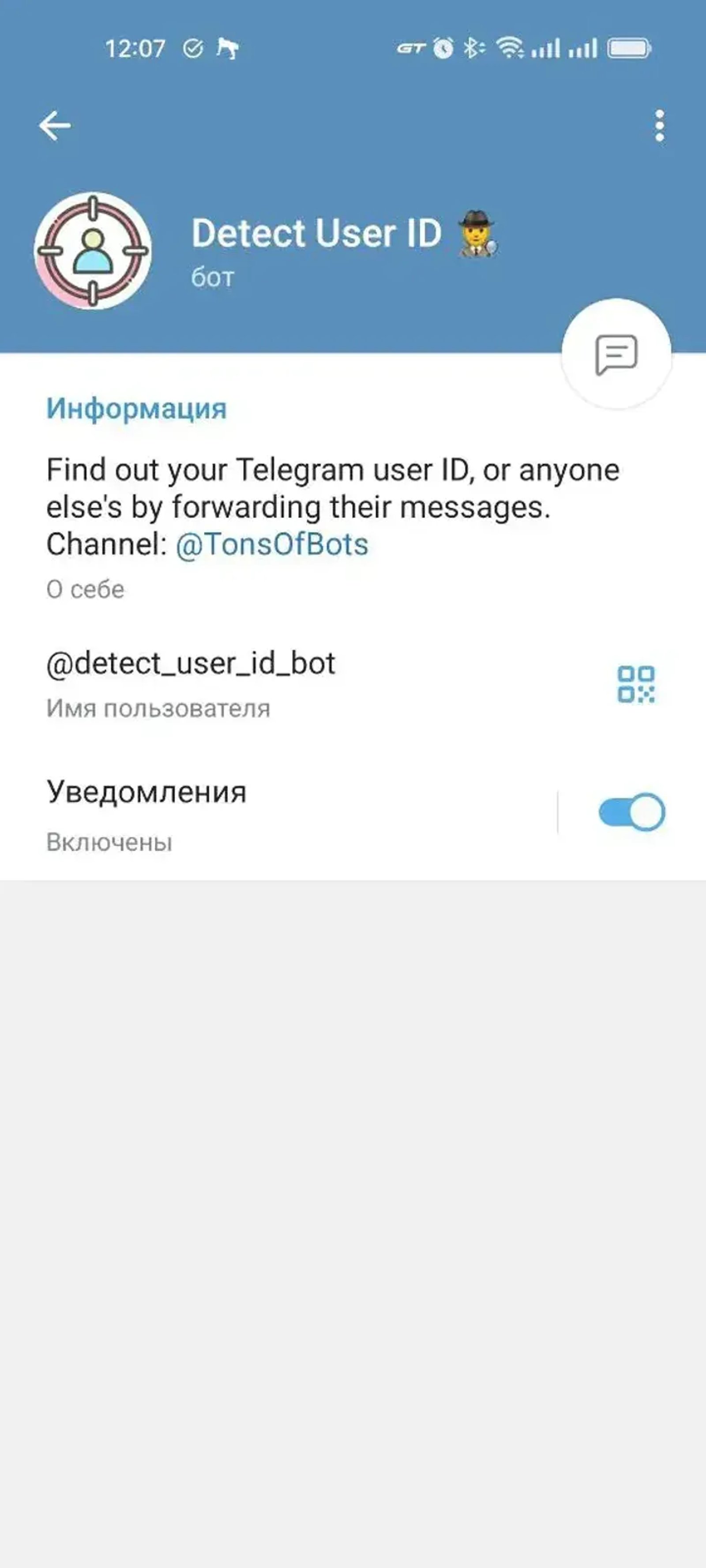
Task: Tap the Wi-Fi status bar icon
Action: pos(511,49)
